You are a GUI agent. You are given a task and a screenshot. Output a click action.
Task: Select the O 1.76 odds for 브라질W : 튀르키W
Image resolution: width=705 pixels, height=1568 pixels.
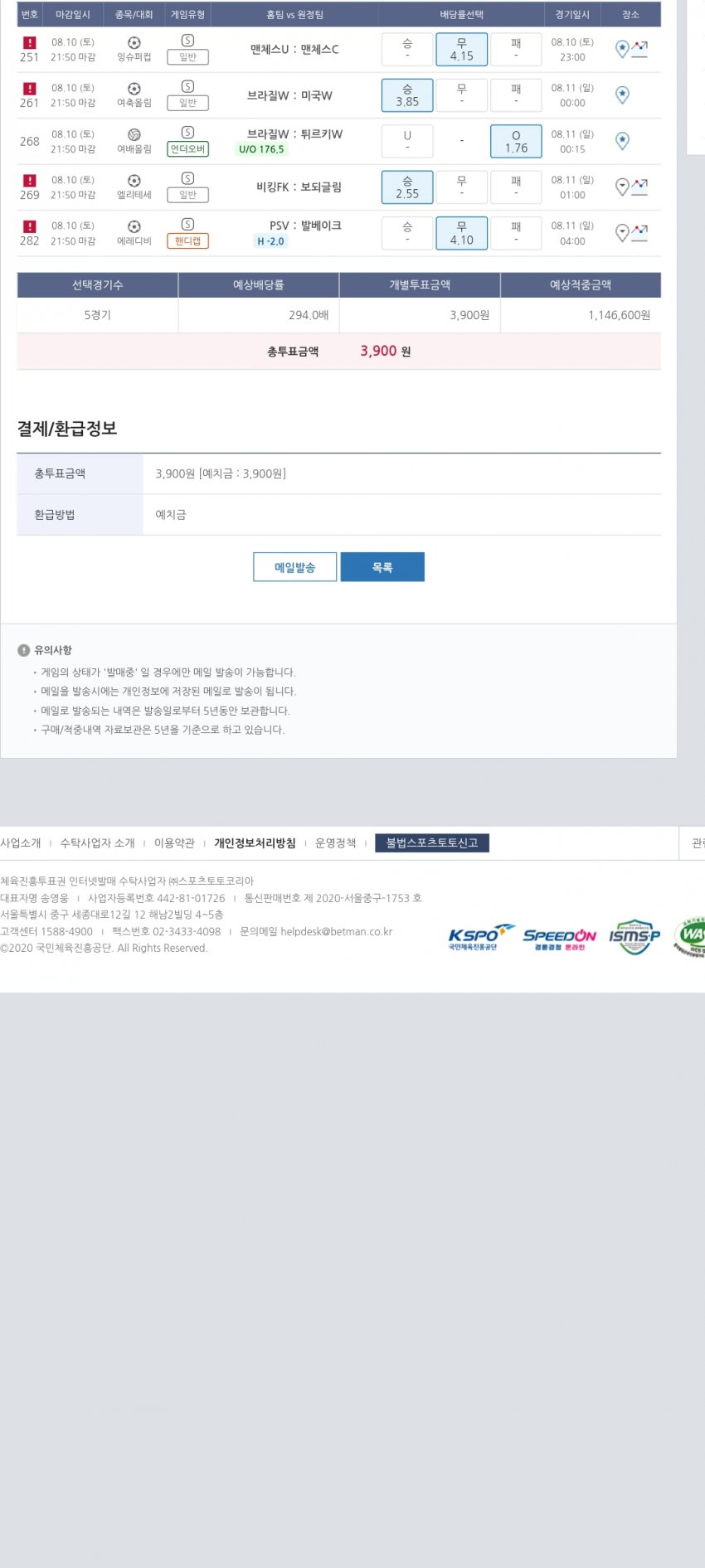click(516, 141)
